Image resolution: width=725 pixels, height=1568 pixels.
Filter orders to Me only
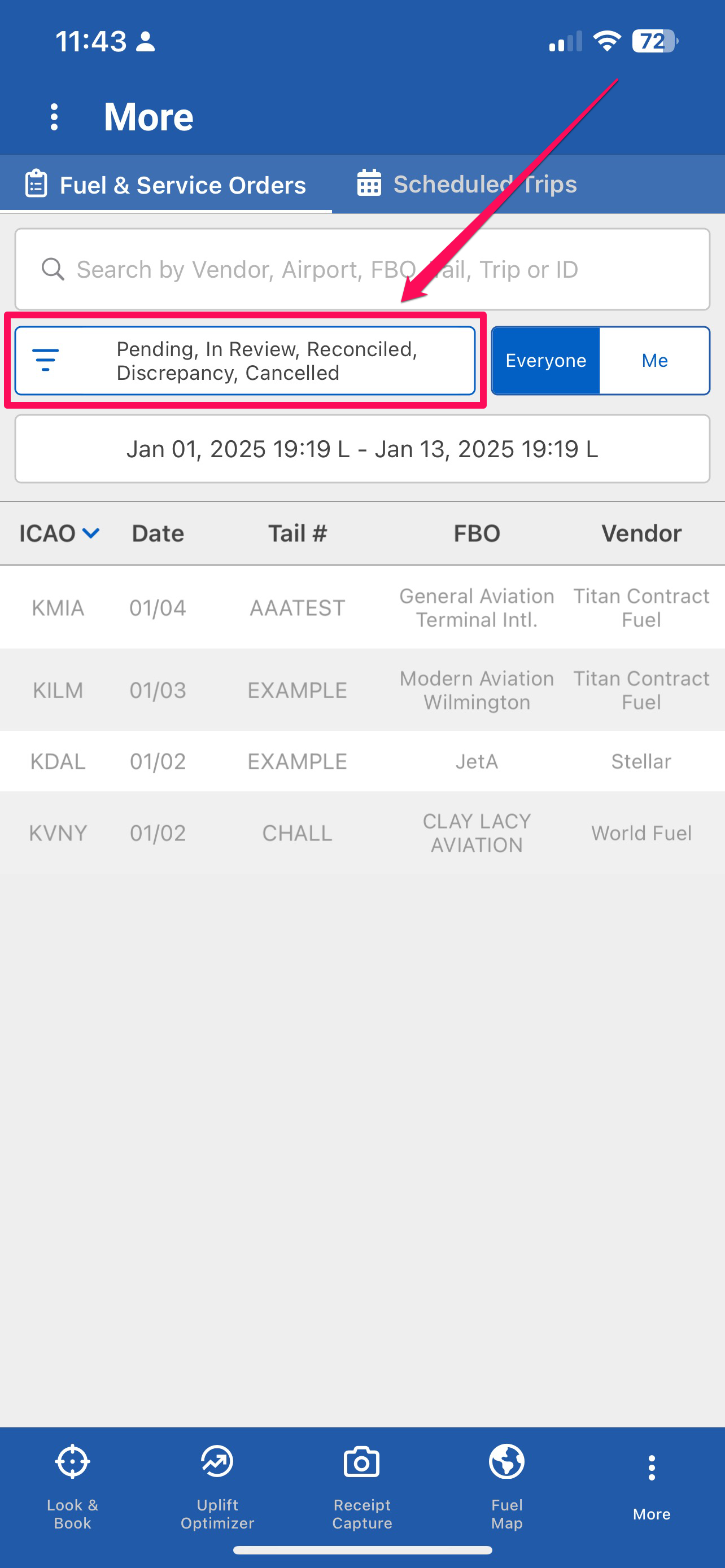(654, 360)
